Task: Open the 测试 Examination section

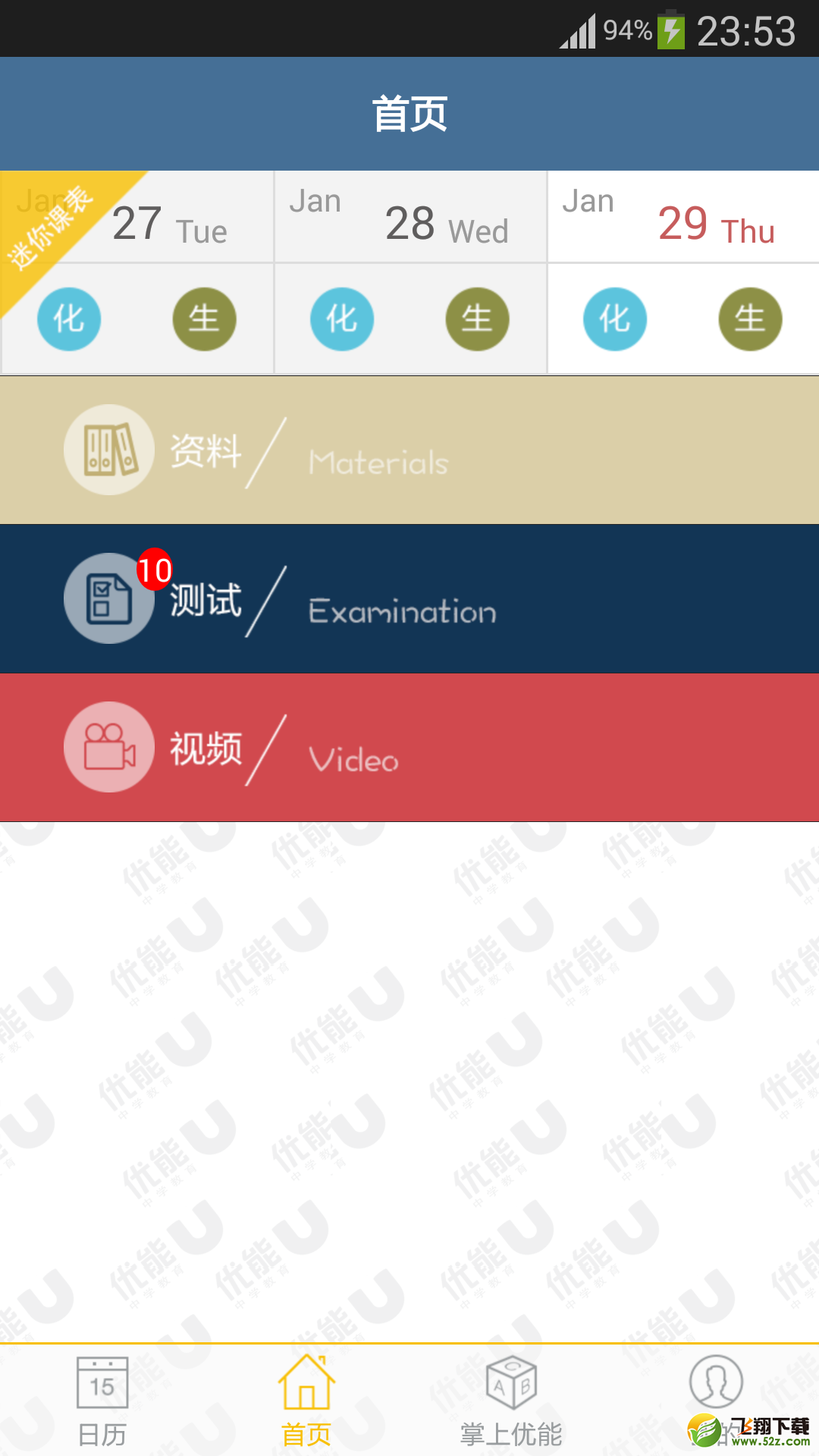Action: click(x=409, y=598)
